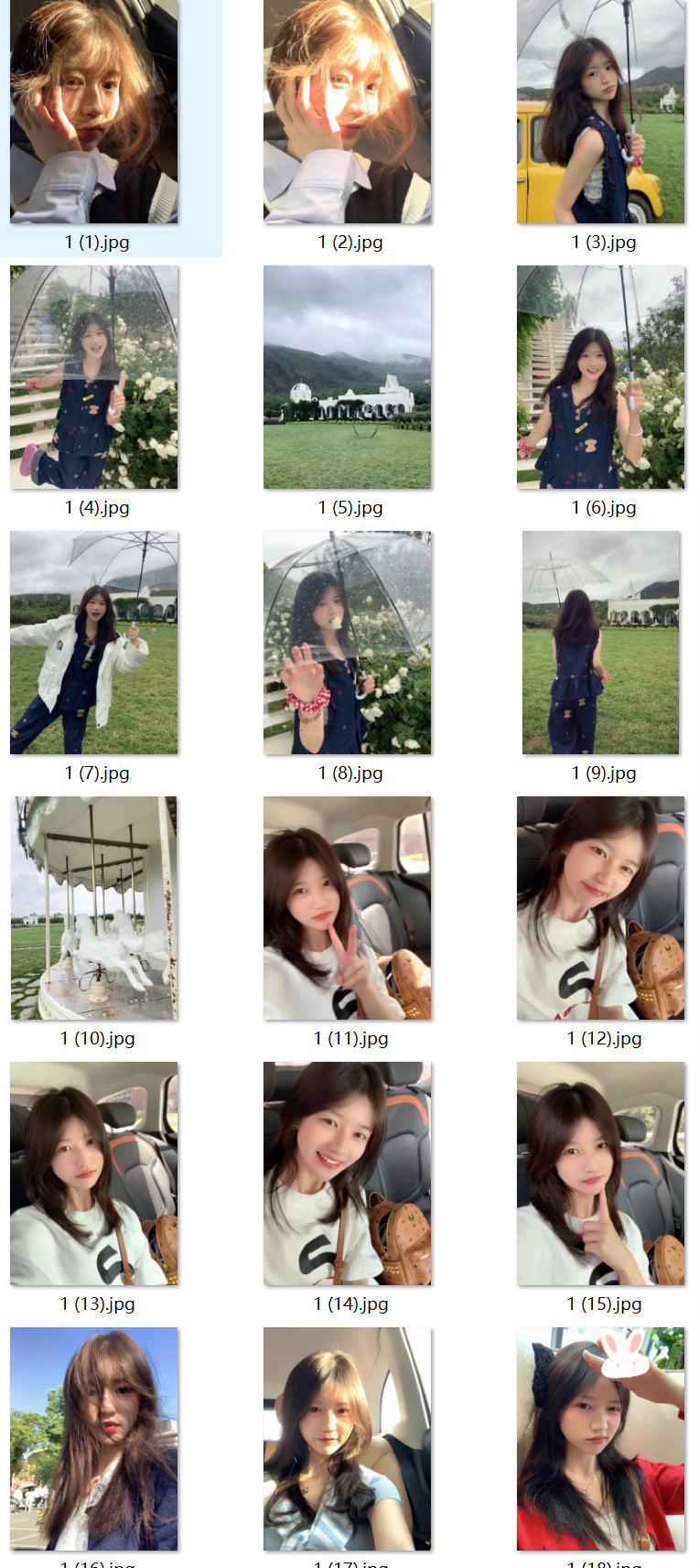Image resolution: width=699 pixels, height=1568 pixels.
Task: Choose the photo 1 (8).jpg
Action: pos(348,643)
